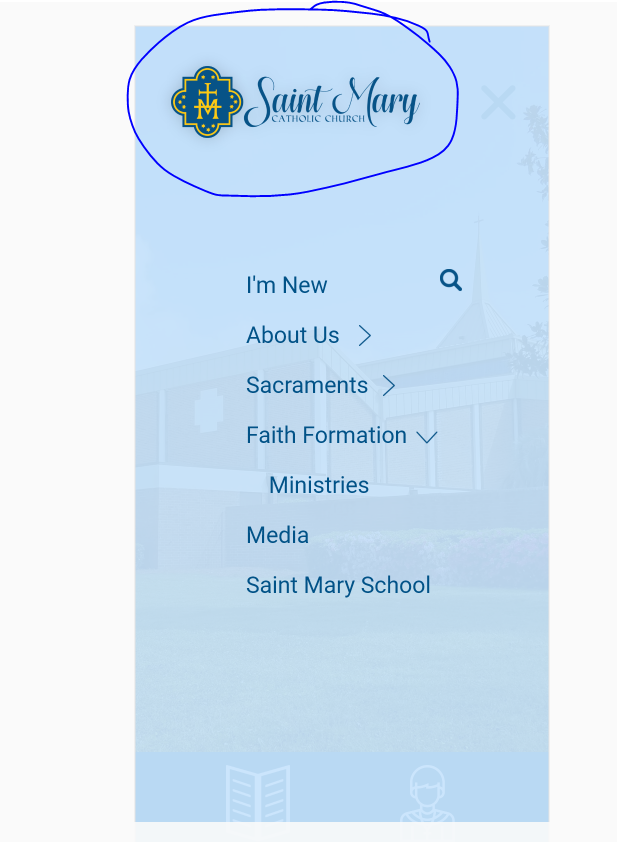Viewport: 617px width, 842px height.
Task: Open Ministries under Faith Formation
Action: (x=318, y=485)
